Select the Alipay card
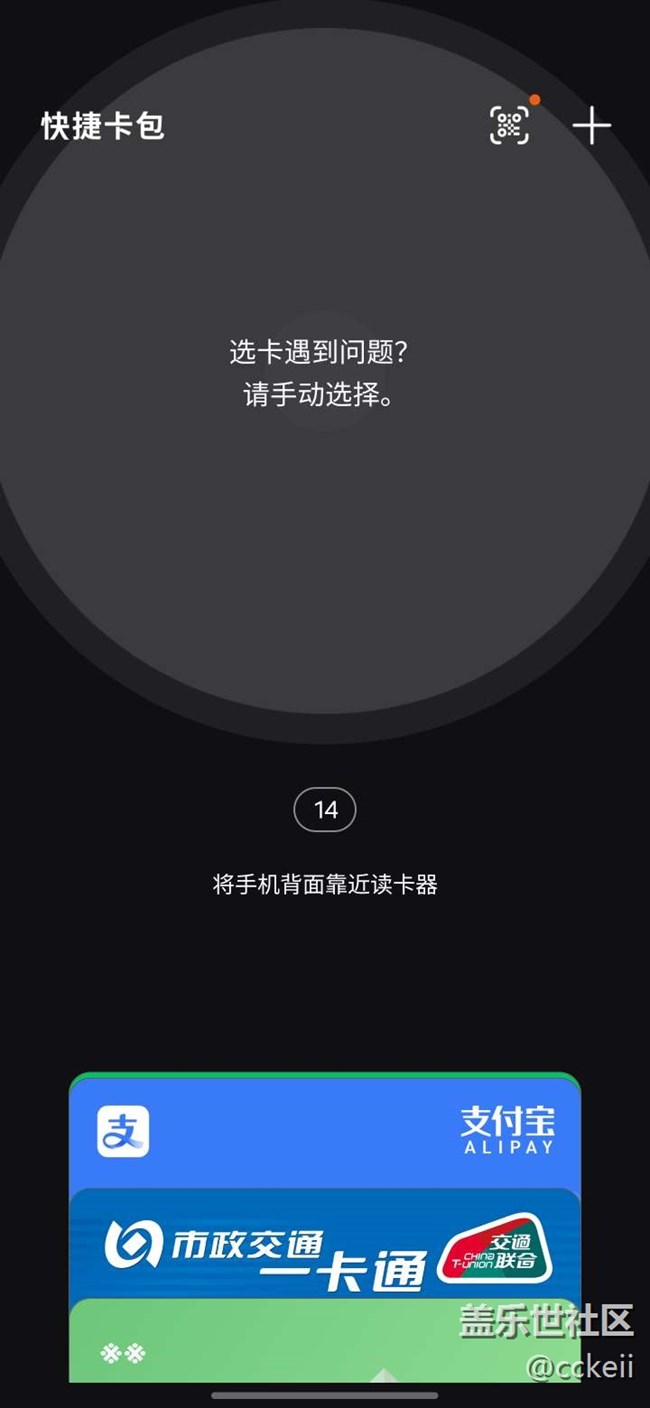650x1408 pixels. click(x=325, y=1133)
